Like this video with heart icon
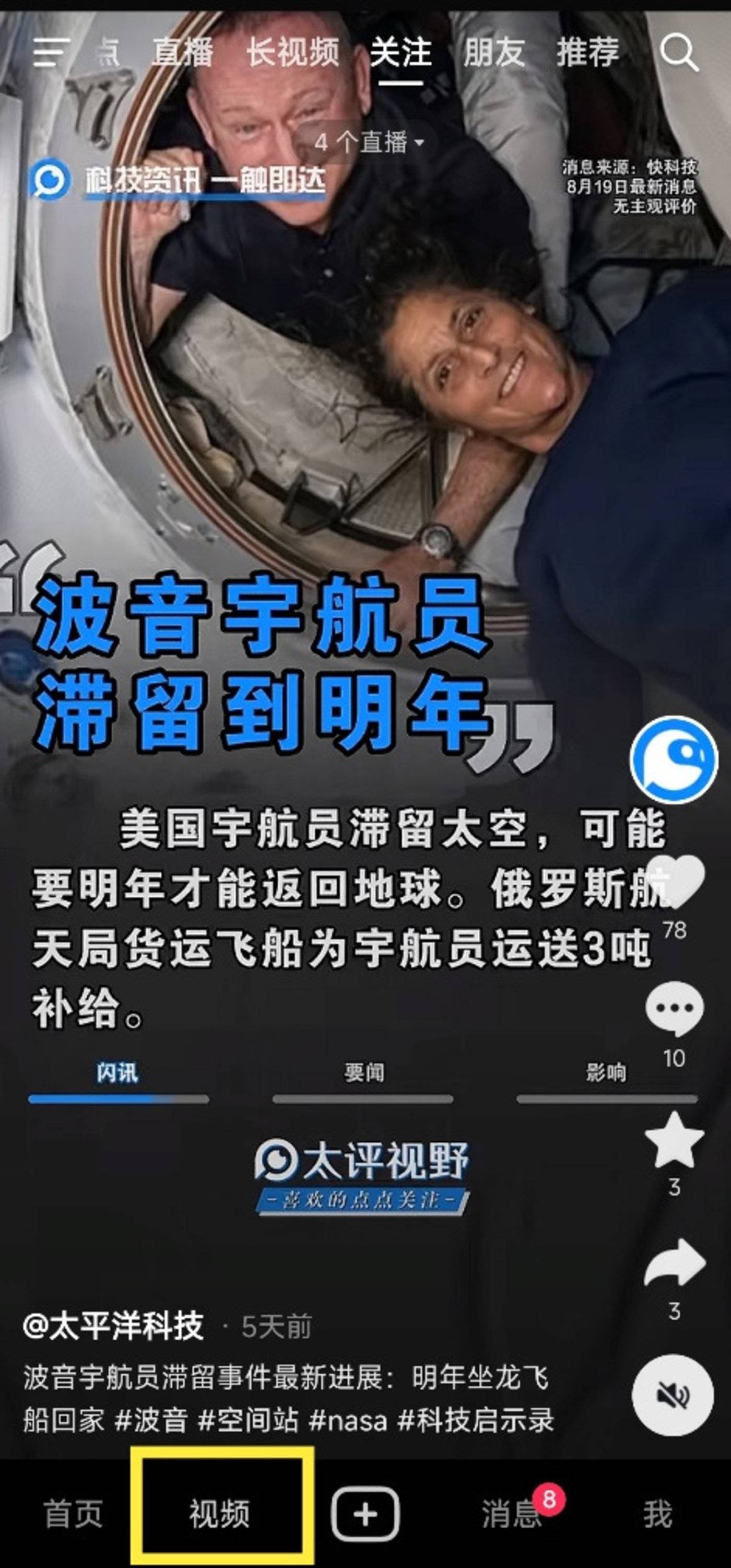Screen dimensions: 731x1568 click(x=674, y=881)
